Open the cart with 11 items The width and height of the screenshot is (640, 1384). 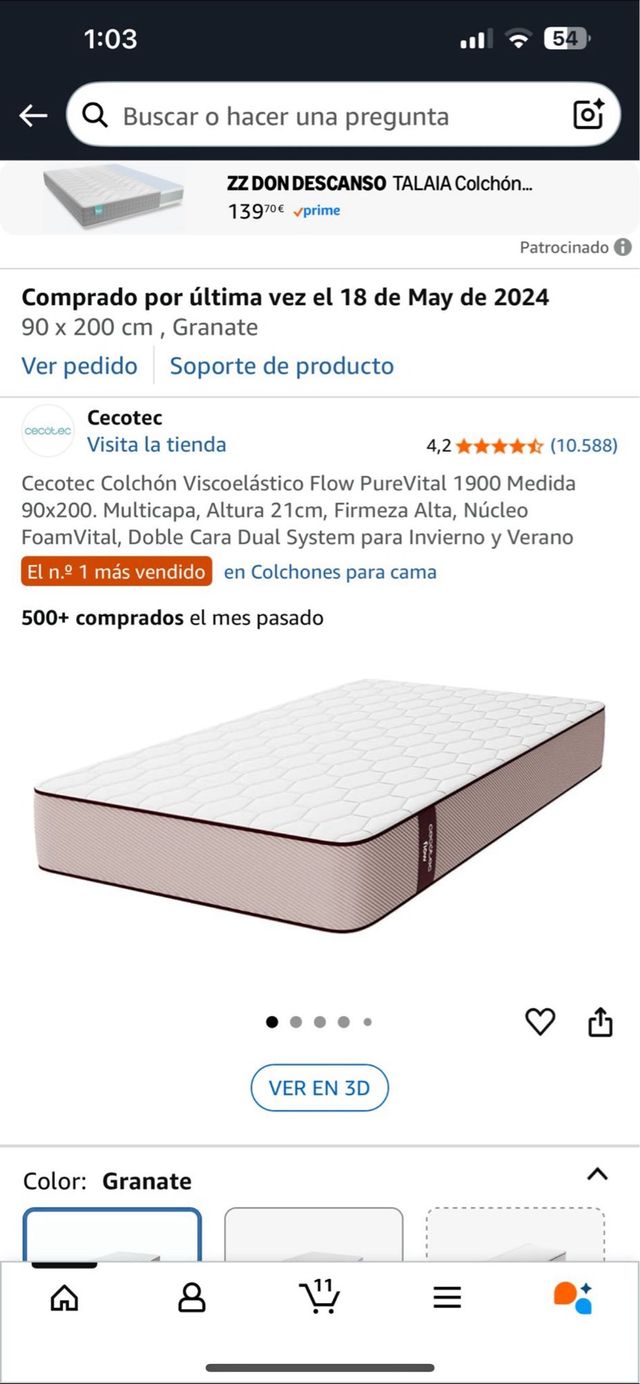tap(319, 1296)
